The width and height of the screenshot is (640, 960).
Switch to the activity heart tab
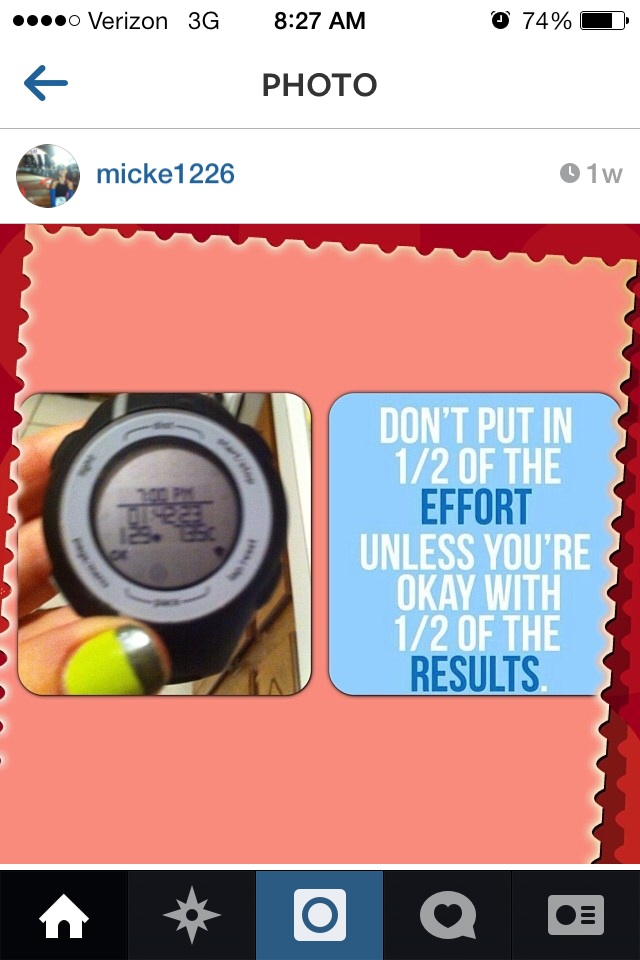click(x=448, y=915)
